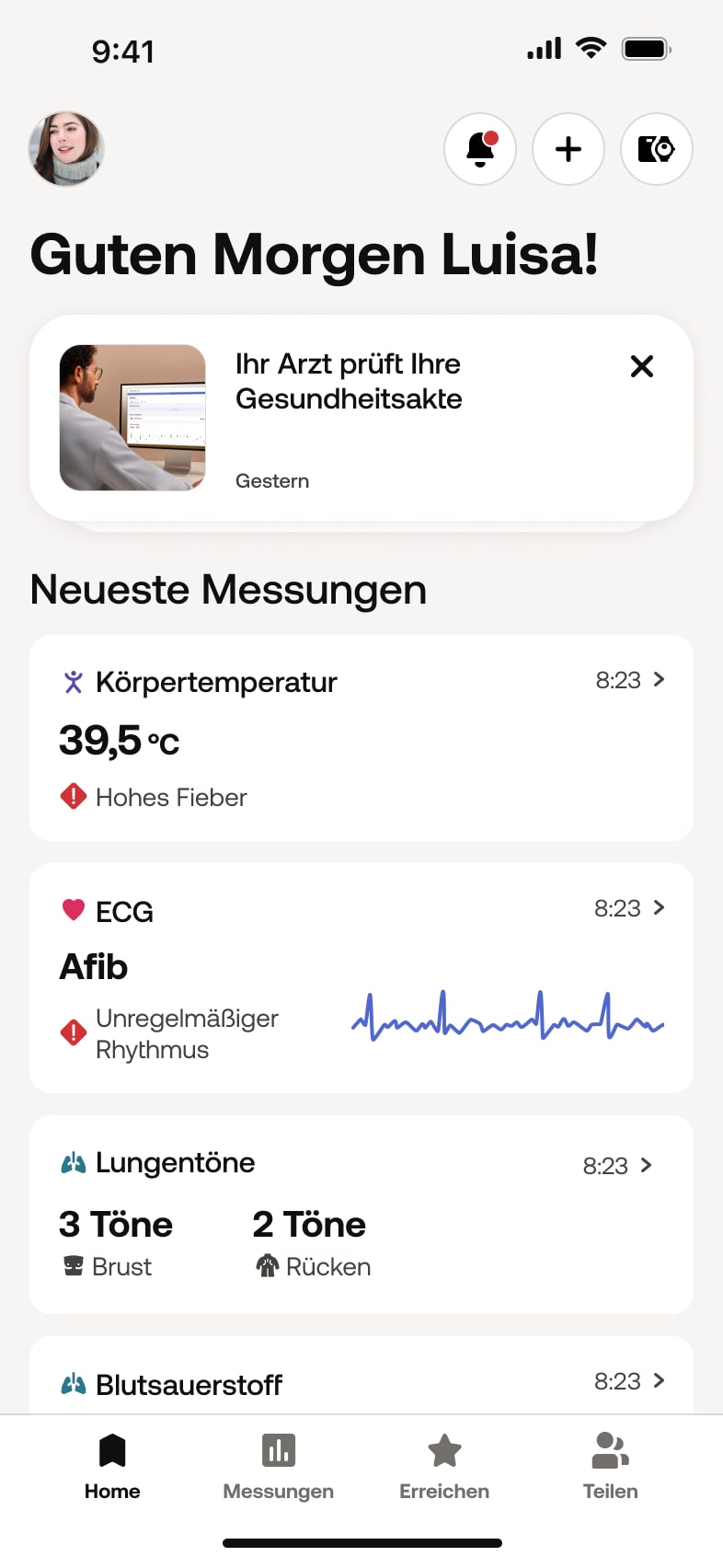Select the Erreichen tab
The width and height of the screenshot is (723, 1568).
tap(444, 1467)
